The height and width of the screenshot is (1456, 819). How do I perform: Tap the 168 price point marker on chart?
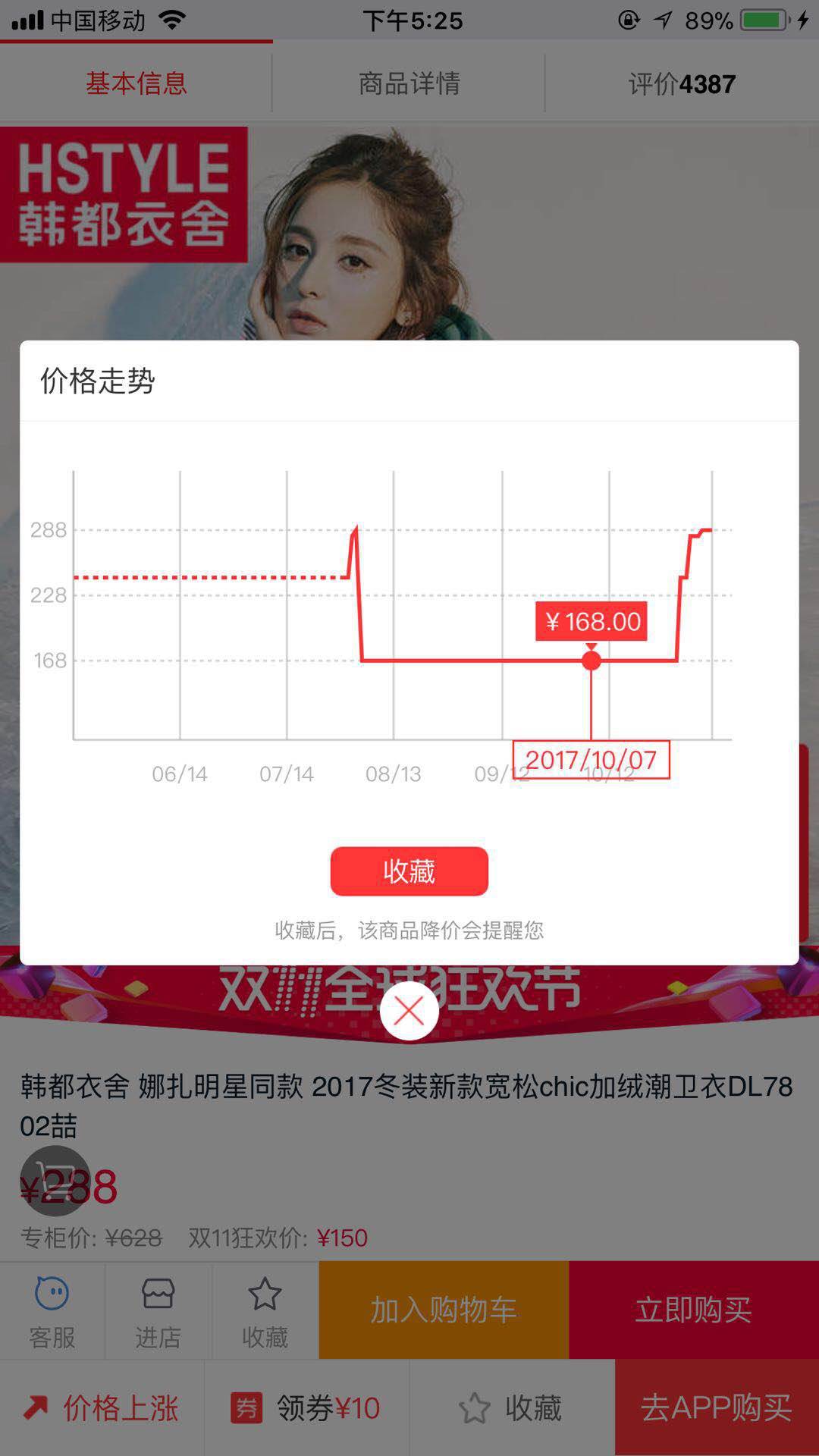[x=591, y=661]
